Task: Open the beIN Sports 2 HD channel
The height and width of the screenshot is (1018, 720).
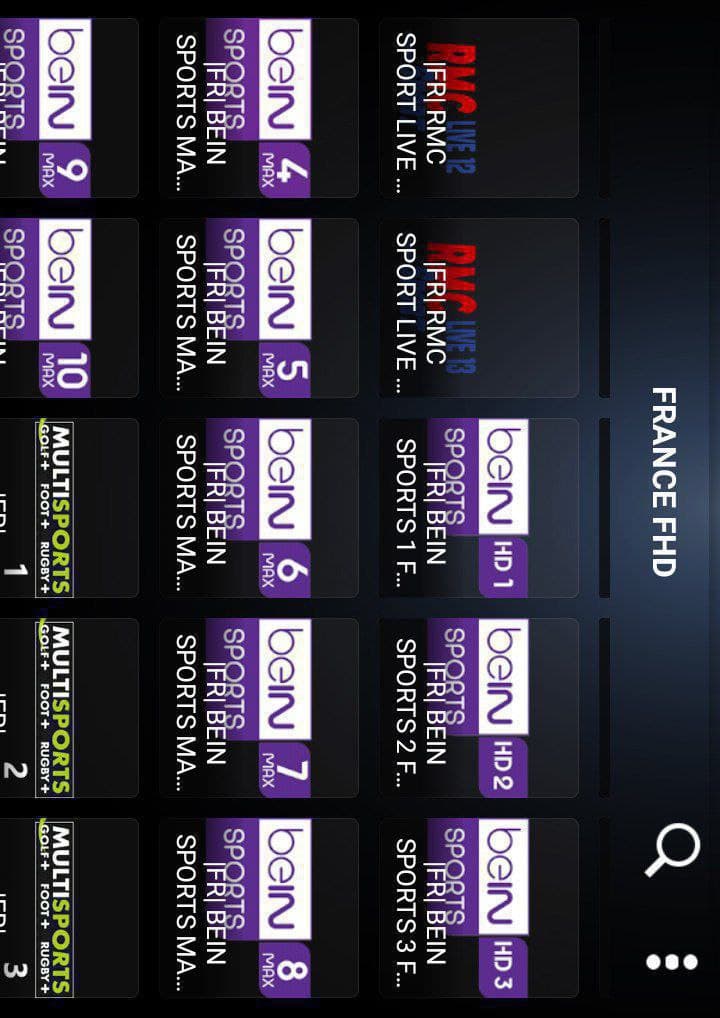Action: [478, 708]
